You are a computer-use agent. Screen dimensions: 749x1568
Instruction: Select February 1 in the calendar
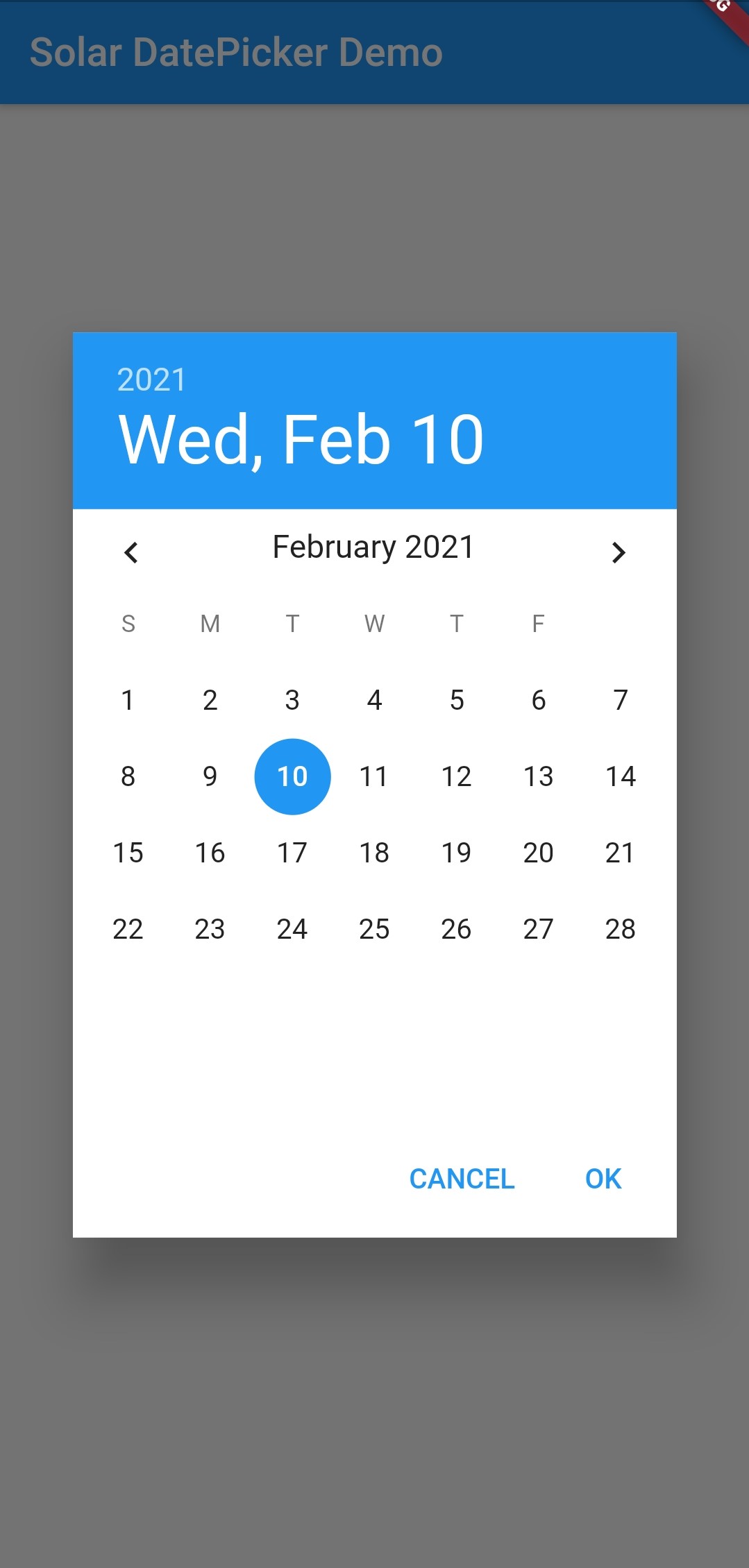pyautogui.click(x=128, y=700)
